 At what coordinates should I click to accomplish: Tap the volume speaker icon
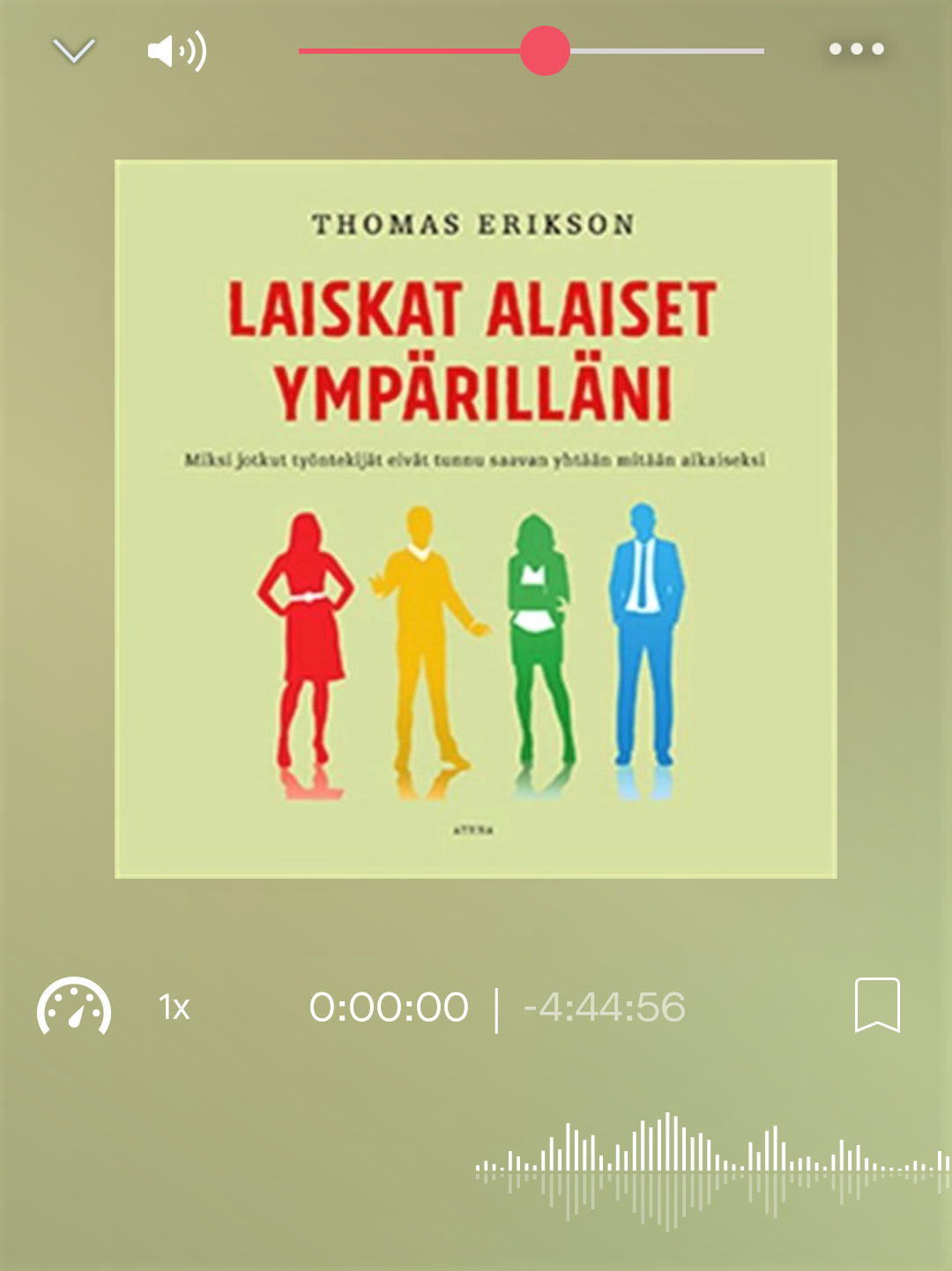pyautogui.click(x=176, y=51)
